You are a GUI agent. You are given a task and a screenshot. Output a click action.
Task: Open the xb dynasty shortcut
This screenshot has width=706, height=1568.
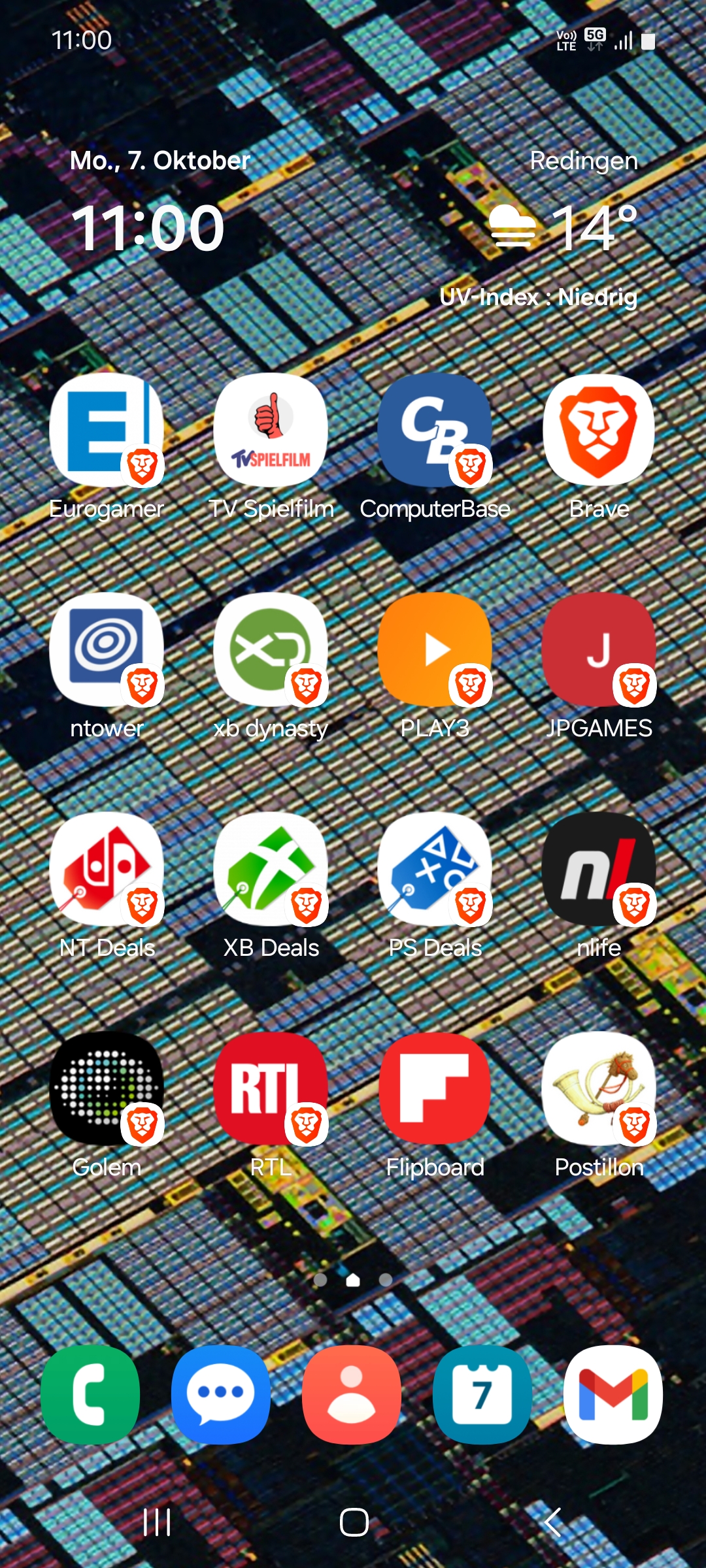click(x=271, y=650)
